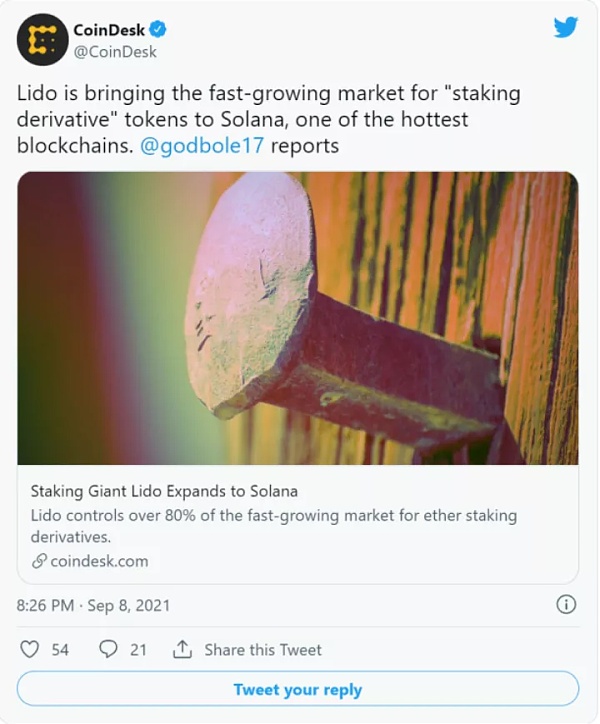Tap Share this Tweet
This screenshot has height=724, width=600.
click(x=250, y=649)
